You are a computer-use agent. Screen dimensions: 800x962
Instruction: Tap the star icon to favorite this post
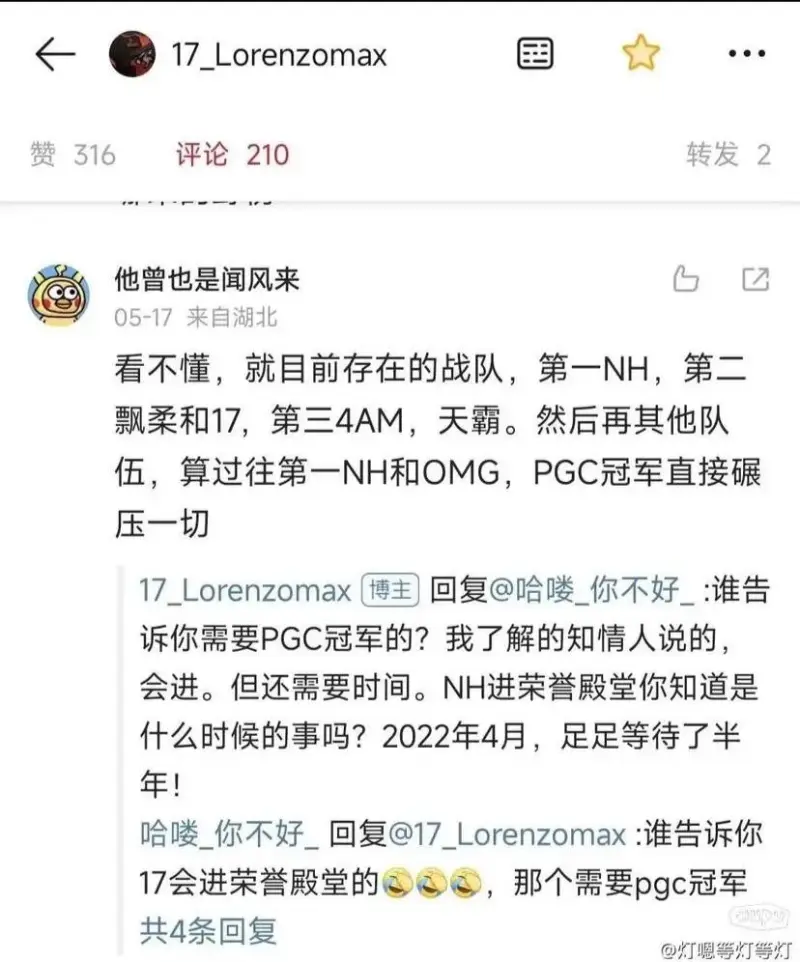641,54
